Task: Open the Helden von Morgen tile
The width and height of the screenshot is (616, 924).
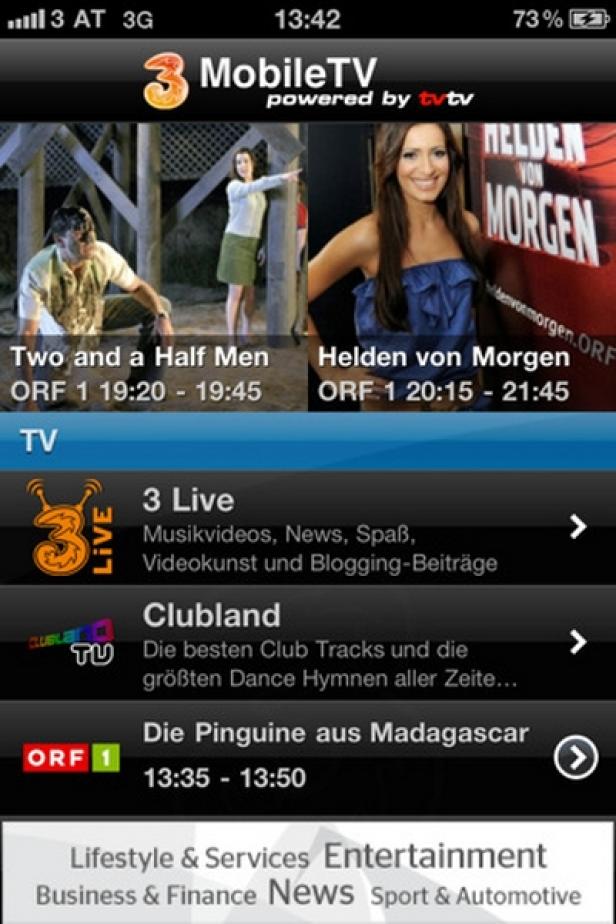Action: 461,266
